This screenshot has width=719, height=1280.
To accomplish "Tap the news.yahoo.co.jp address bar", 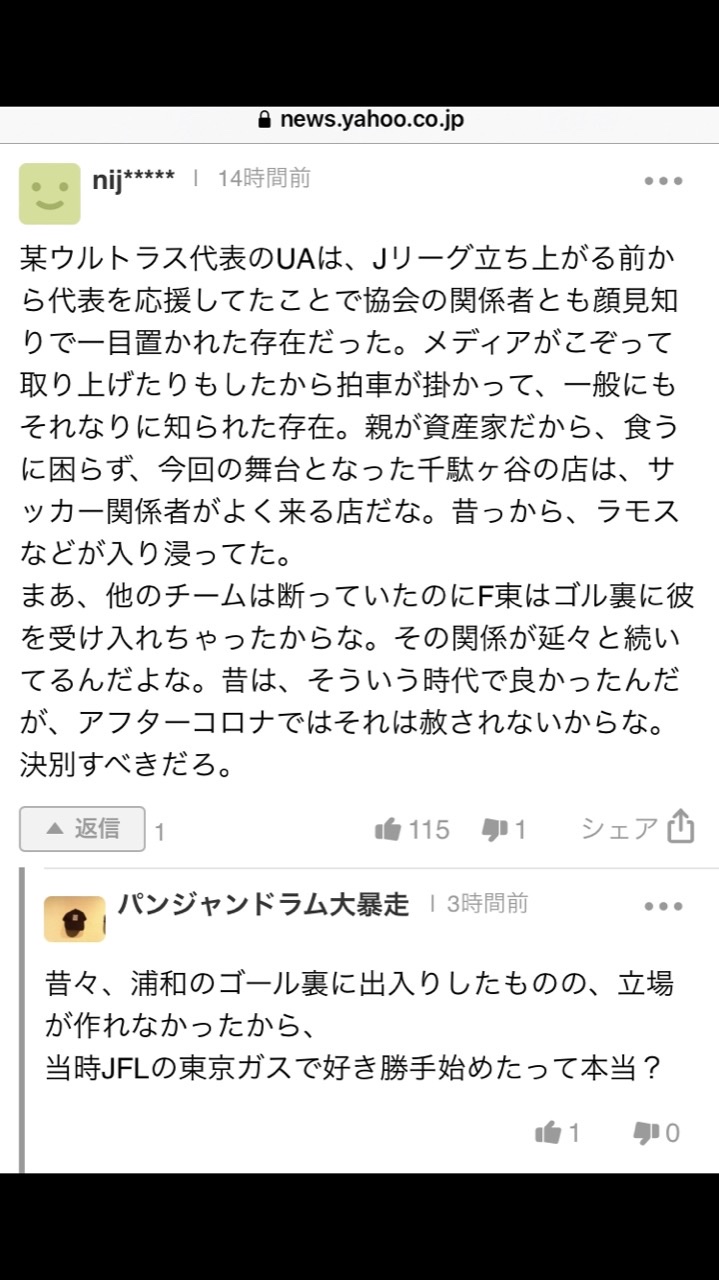I will pyautogui.click(x=360, y=120).
